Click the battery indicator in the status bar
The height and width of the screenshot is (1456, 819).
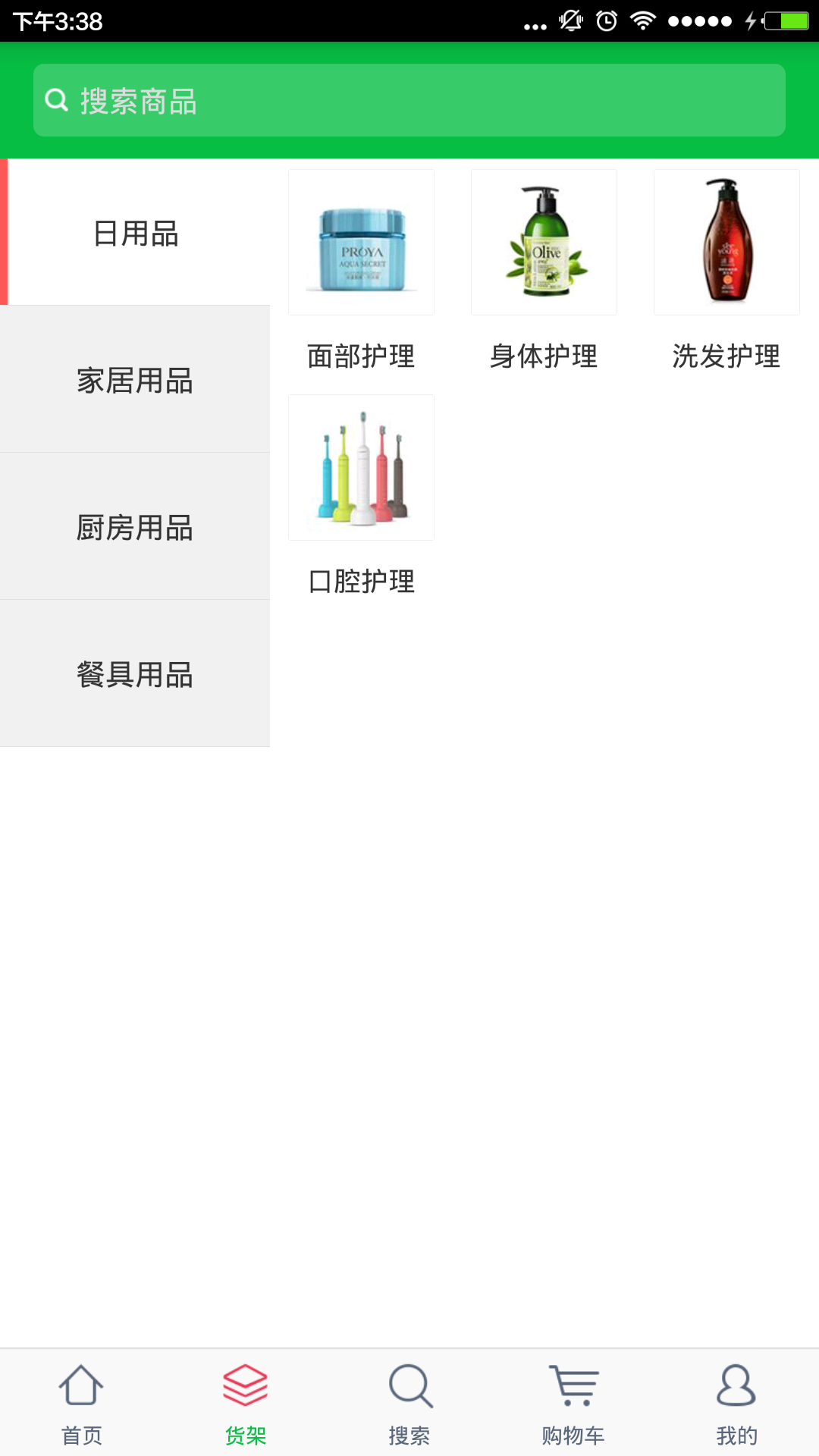785,20
